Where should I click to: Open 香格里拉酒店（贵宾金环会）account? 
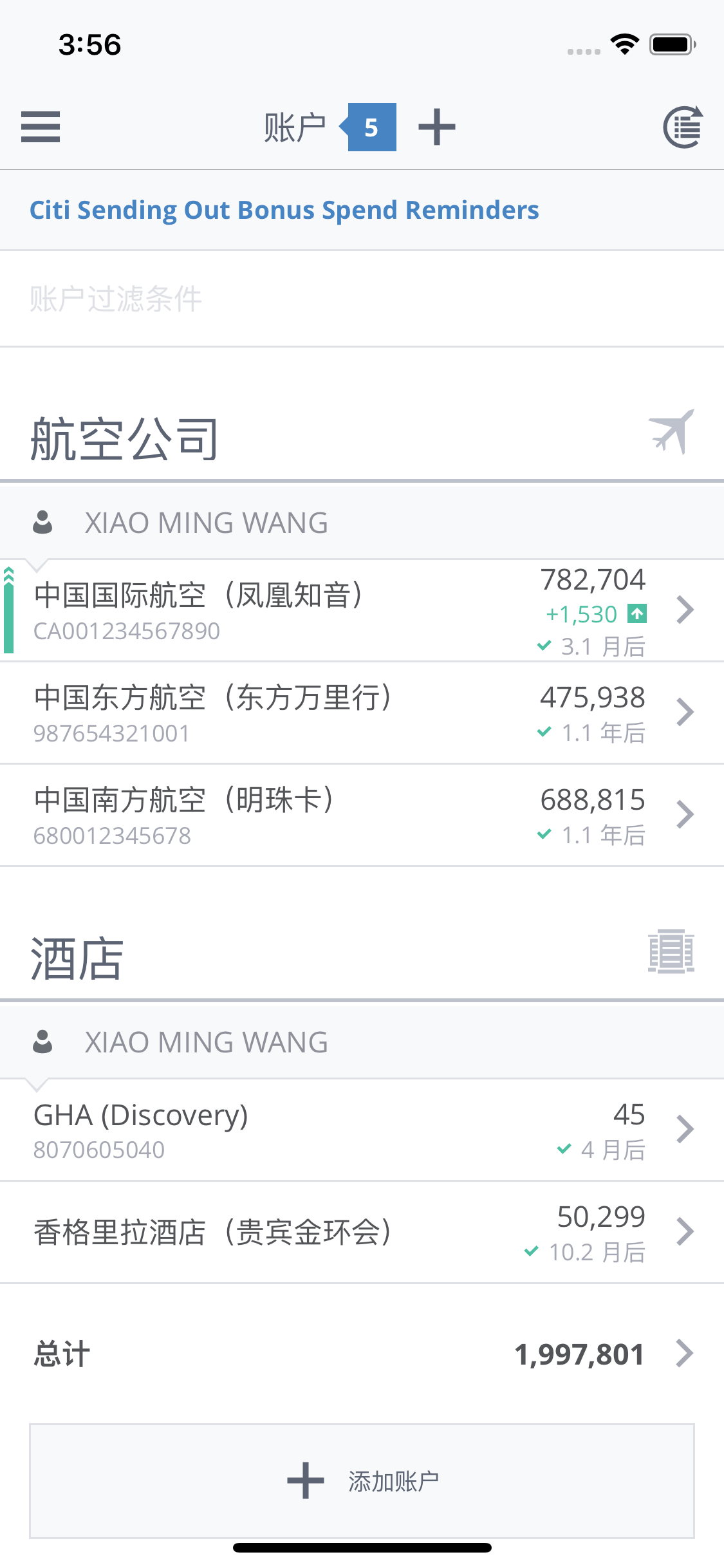pos(362,1233)
